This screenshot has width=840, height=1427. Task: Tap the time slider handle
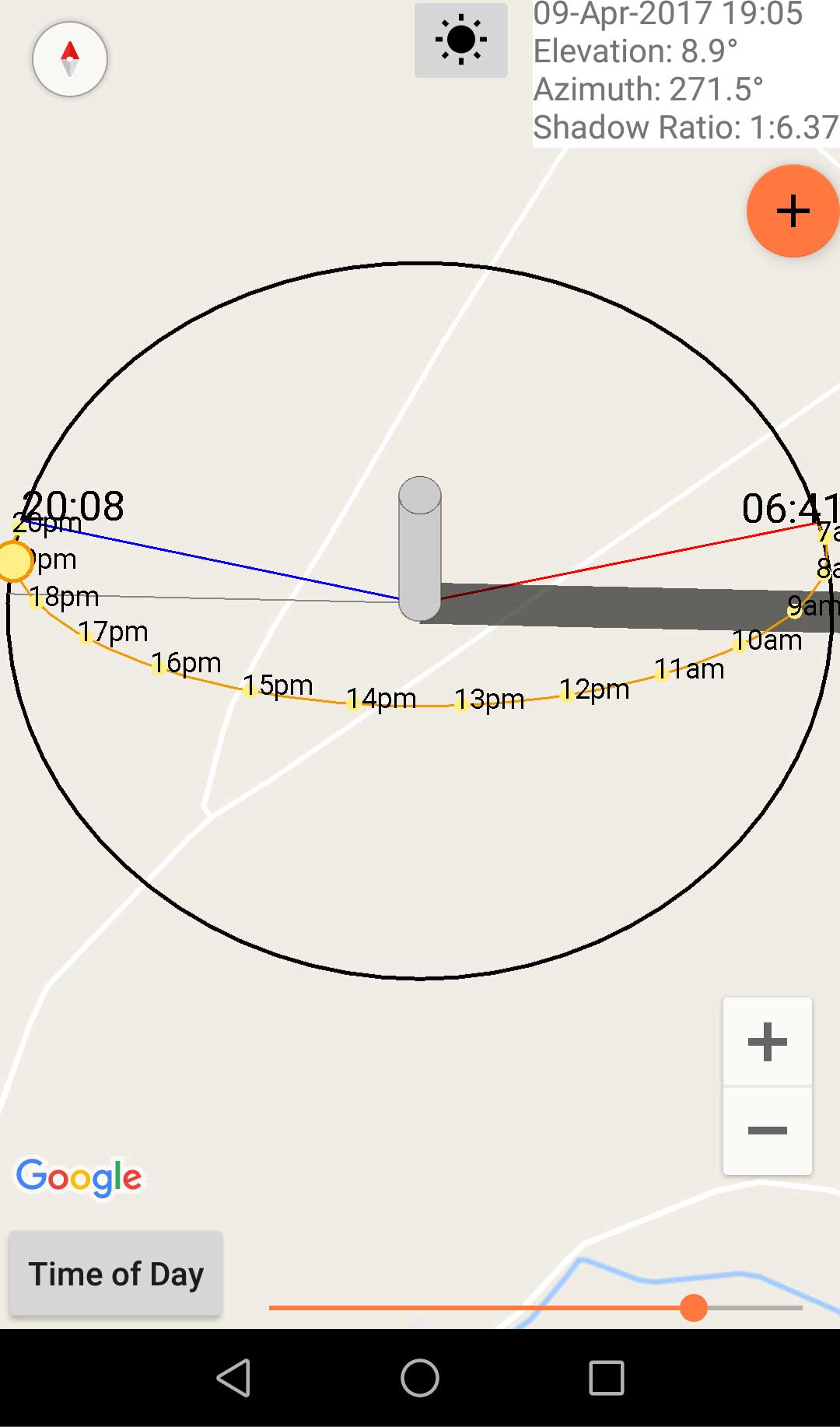click(694, 1308)
